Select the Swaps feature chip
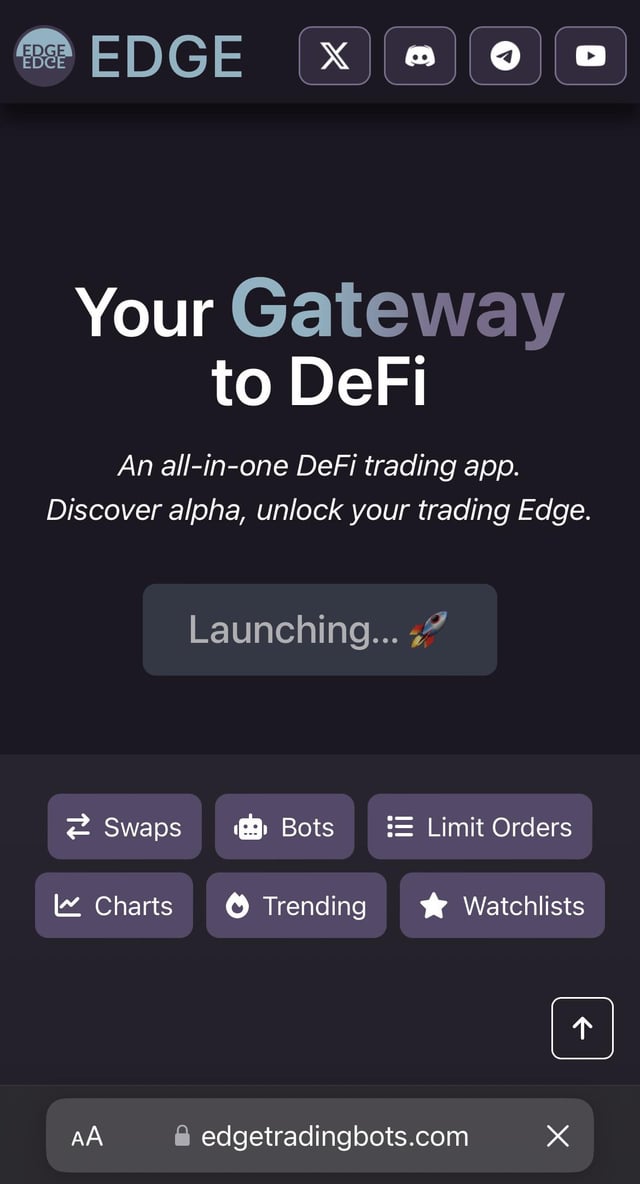The image size is (640, 1184). point(124,827)
